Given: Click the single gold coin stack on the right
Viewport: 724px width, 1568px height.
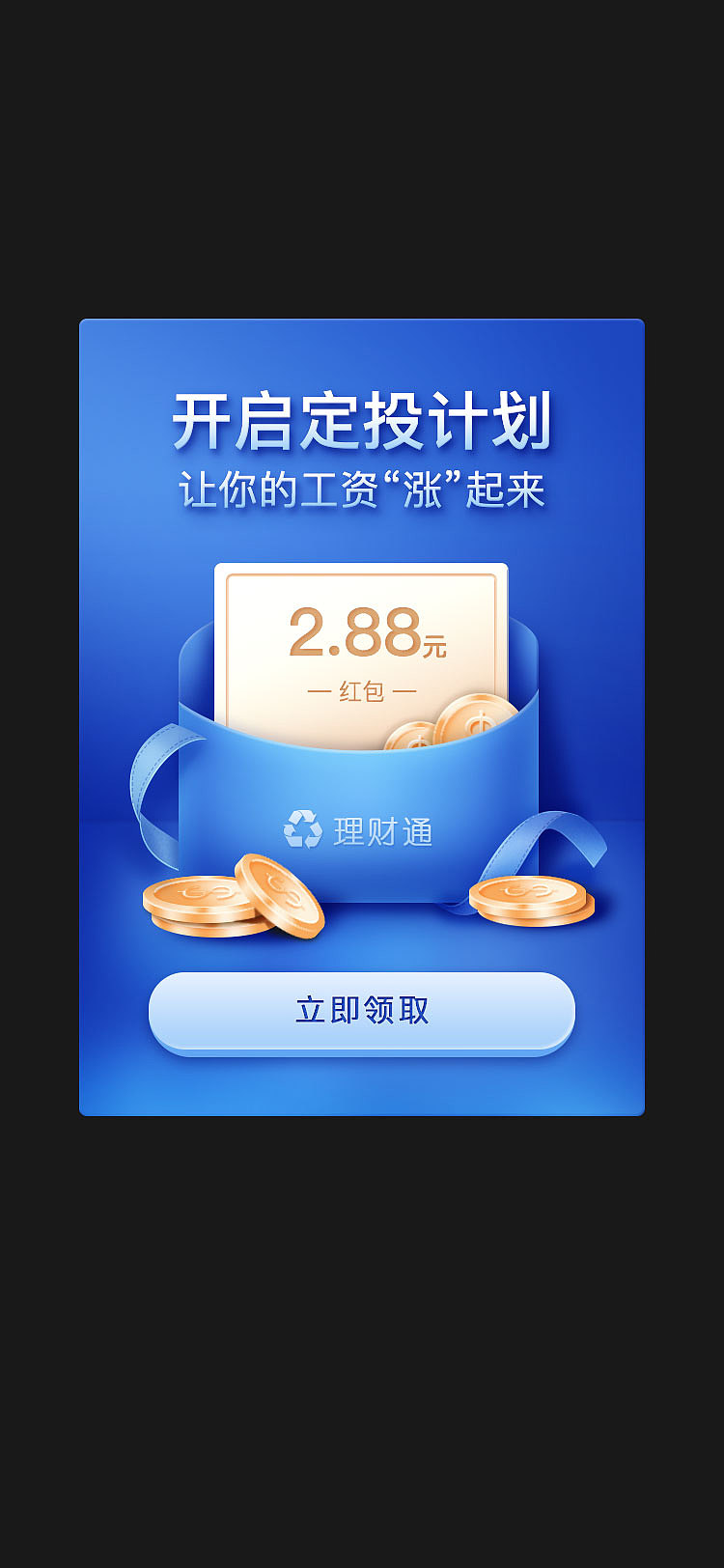Looking at the screenshot, I should [x=531, y=898].
